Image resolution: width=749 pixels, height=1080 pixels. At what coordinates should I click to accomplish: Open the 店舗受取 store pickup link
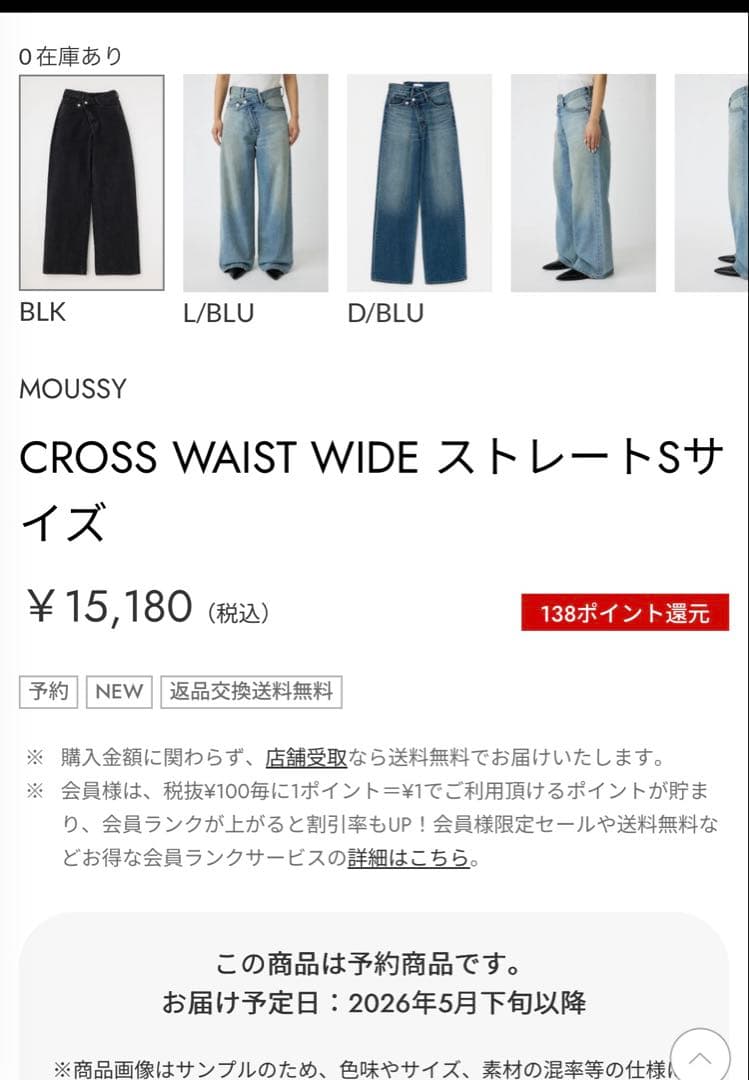[x=306, y=758]
